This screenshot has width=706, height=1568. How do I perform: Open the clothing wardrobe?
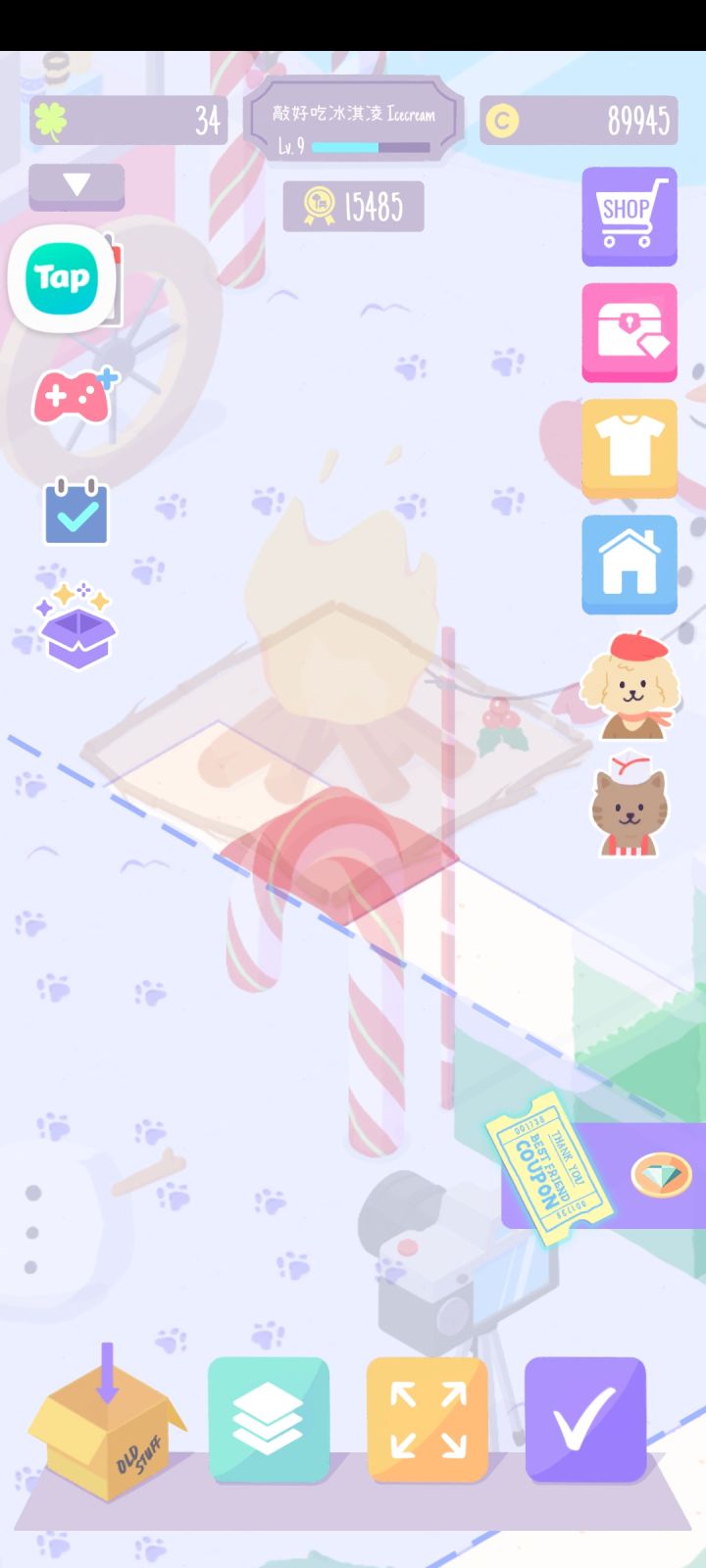[629, 447]
